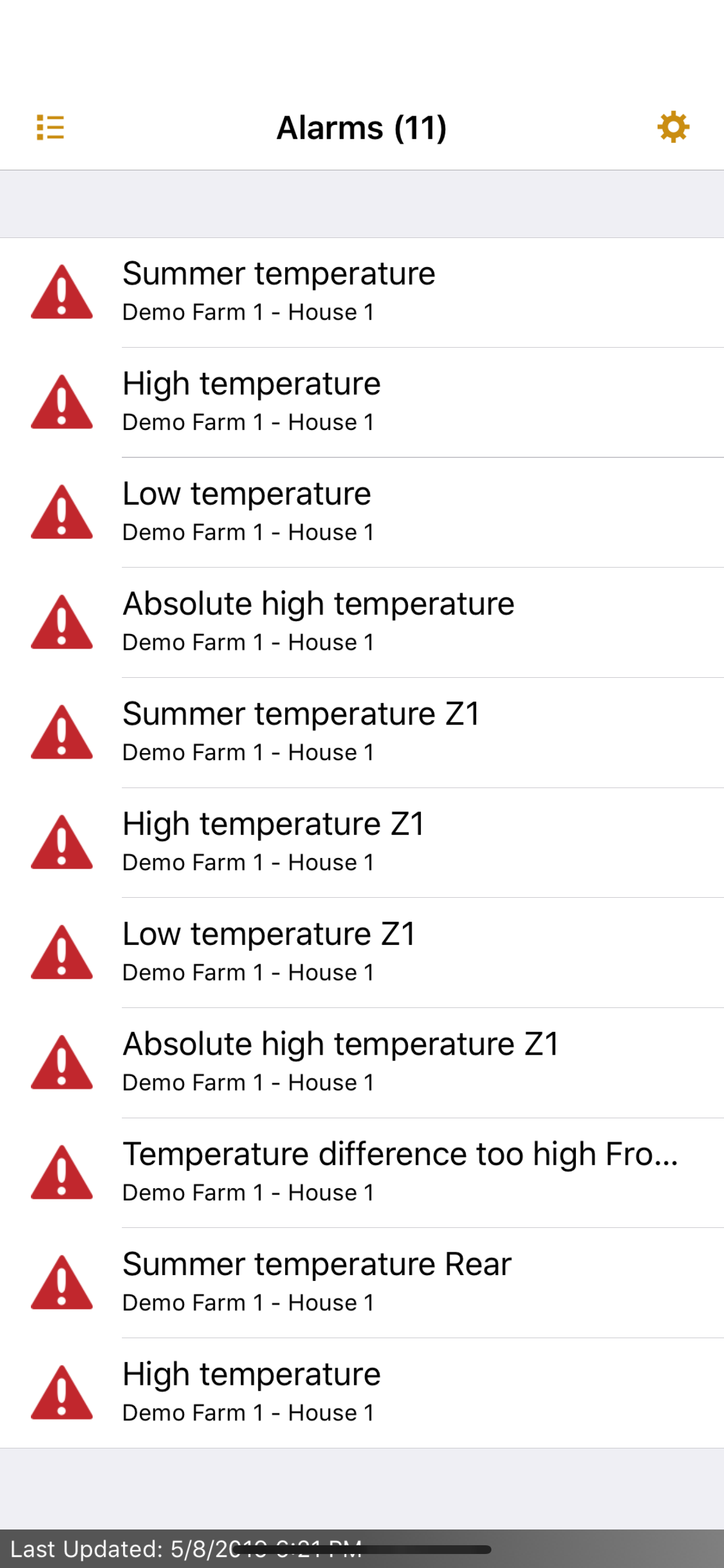Open the Absolute high temperature alarm
The image size is (724, 1568).
pos(362,622)
